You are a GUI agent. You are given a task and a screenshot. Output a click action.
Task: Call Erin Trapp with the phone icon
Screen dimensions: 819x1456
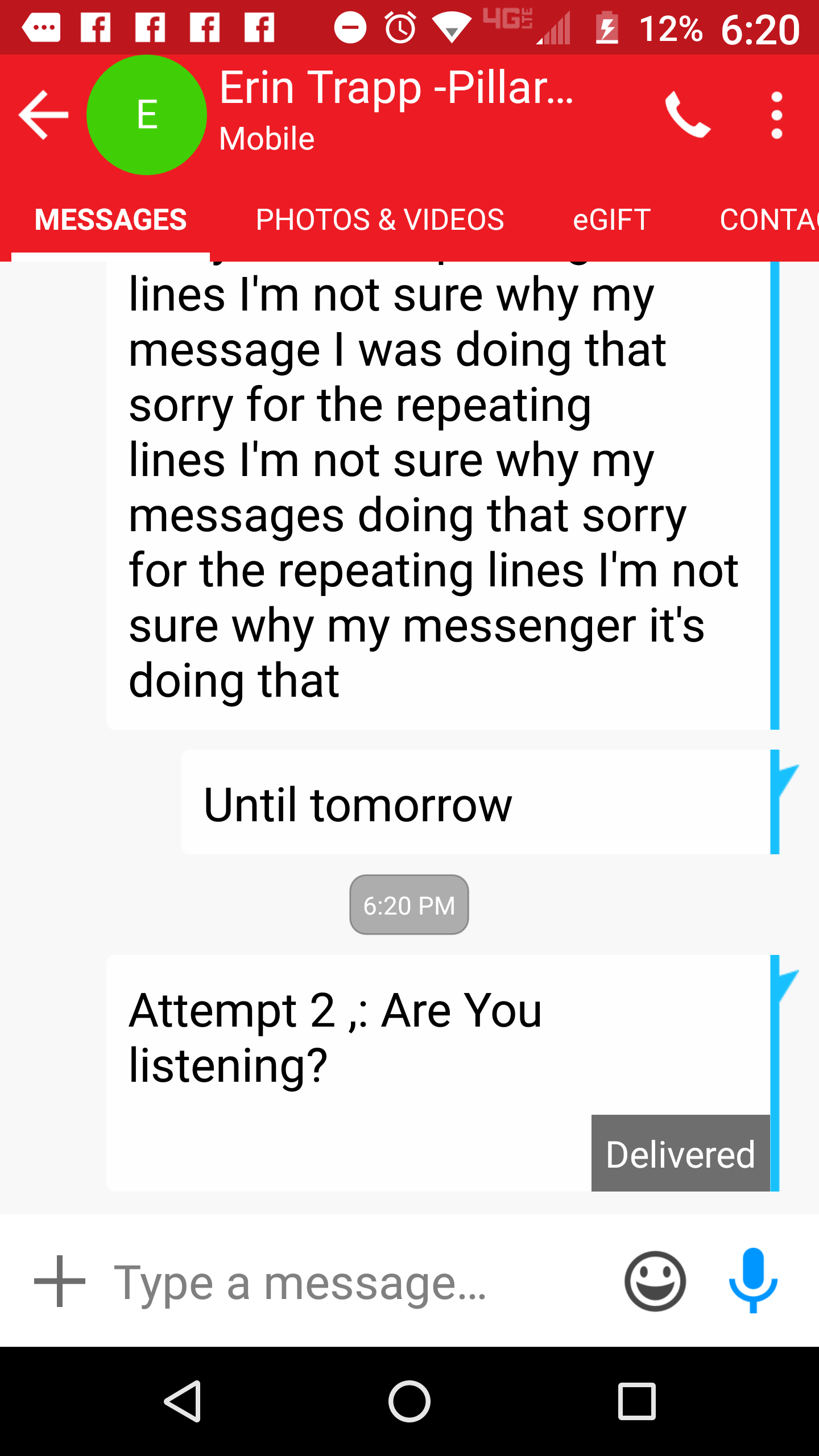click(x=688, y=115)
